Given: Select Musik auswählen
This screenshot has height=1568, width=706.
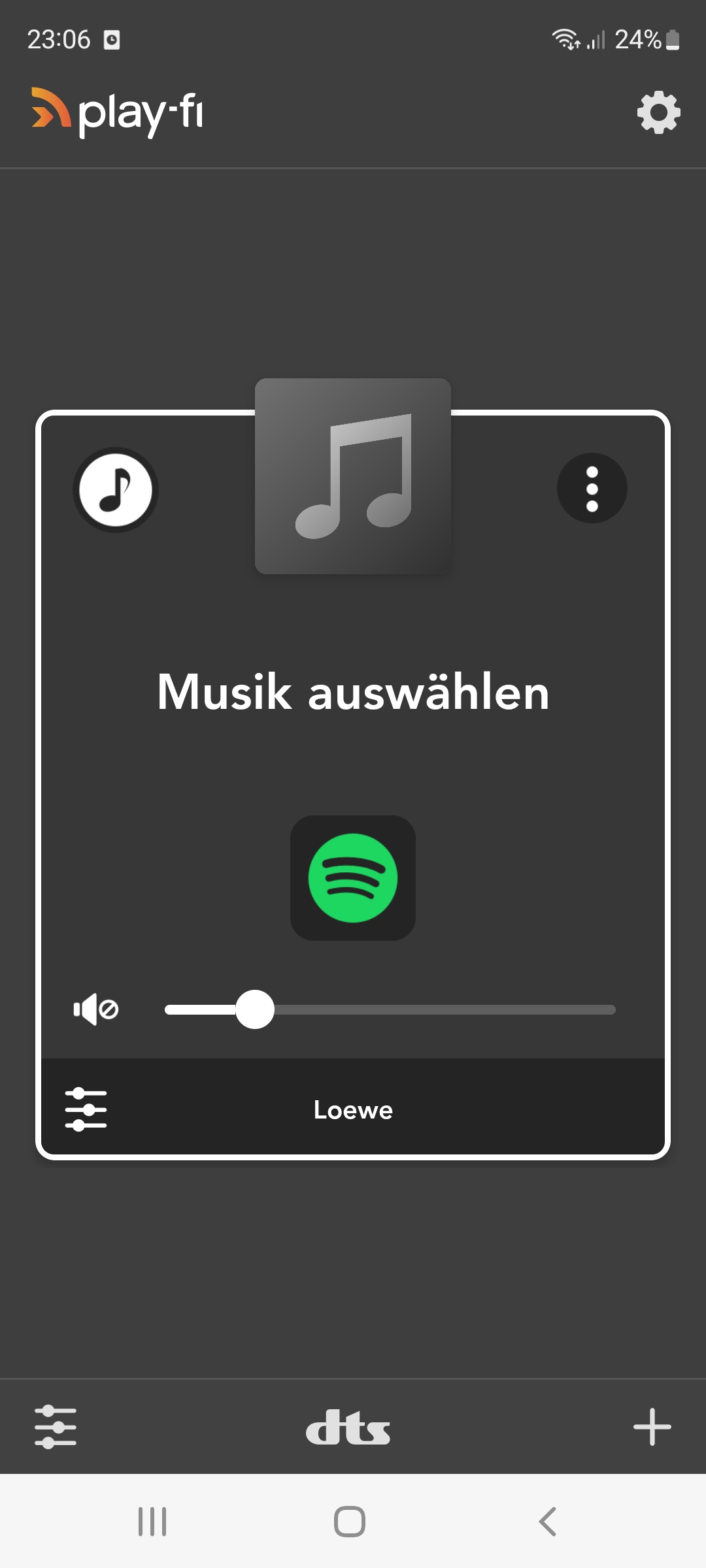Looking at the screenshot, I should [353, 693].
